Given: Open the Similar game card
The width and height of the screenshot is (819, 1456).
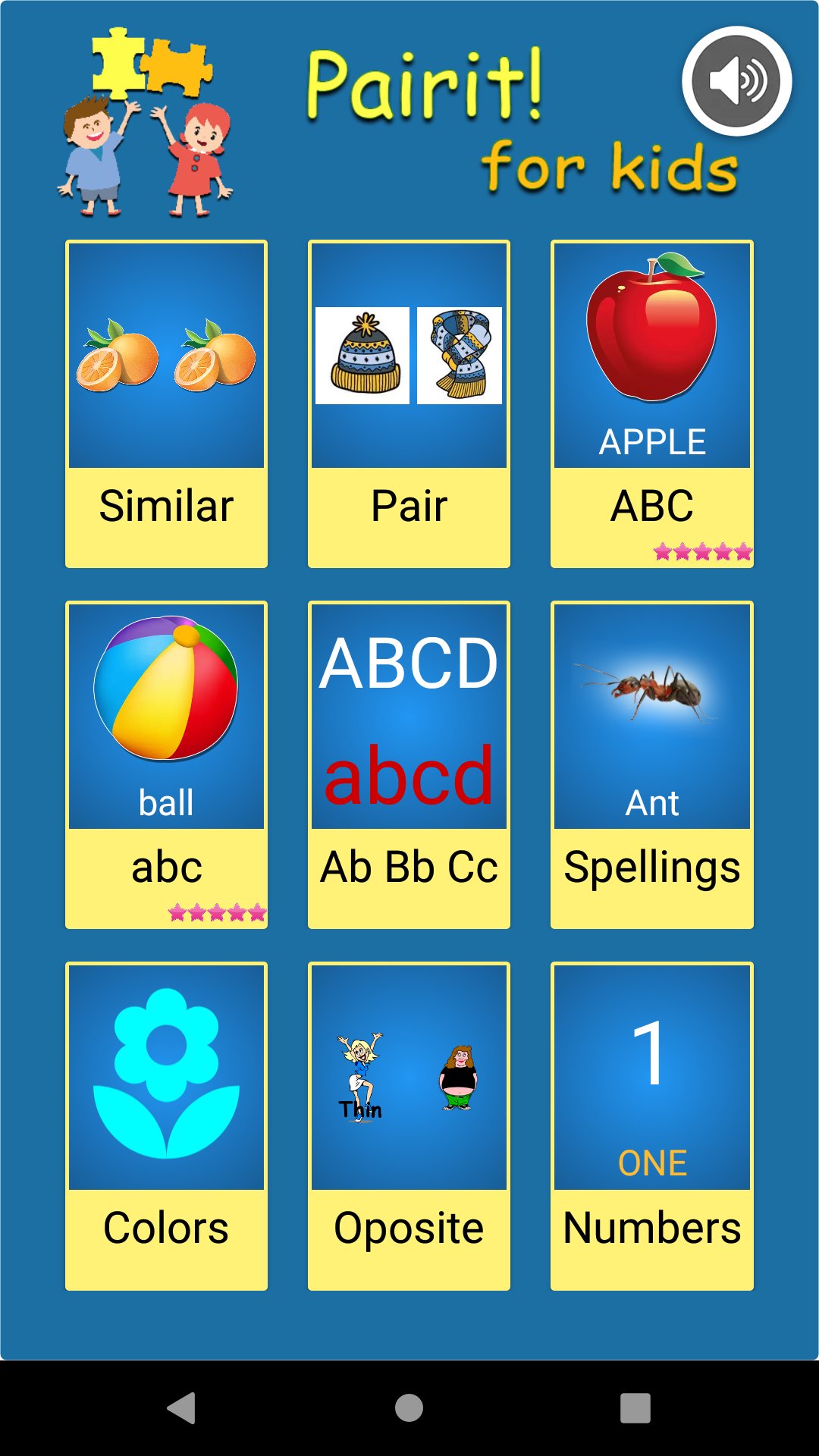Looking at the screenshot, I should pyautogui.click(x=166, y=403).
